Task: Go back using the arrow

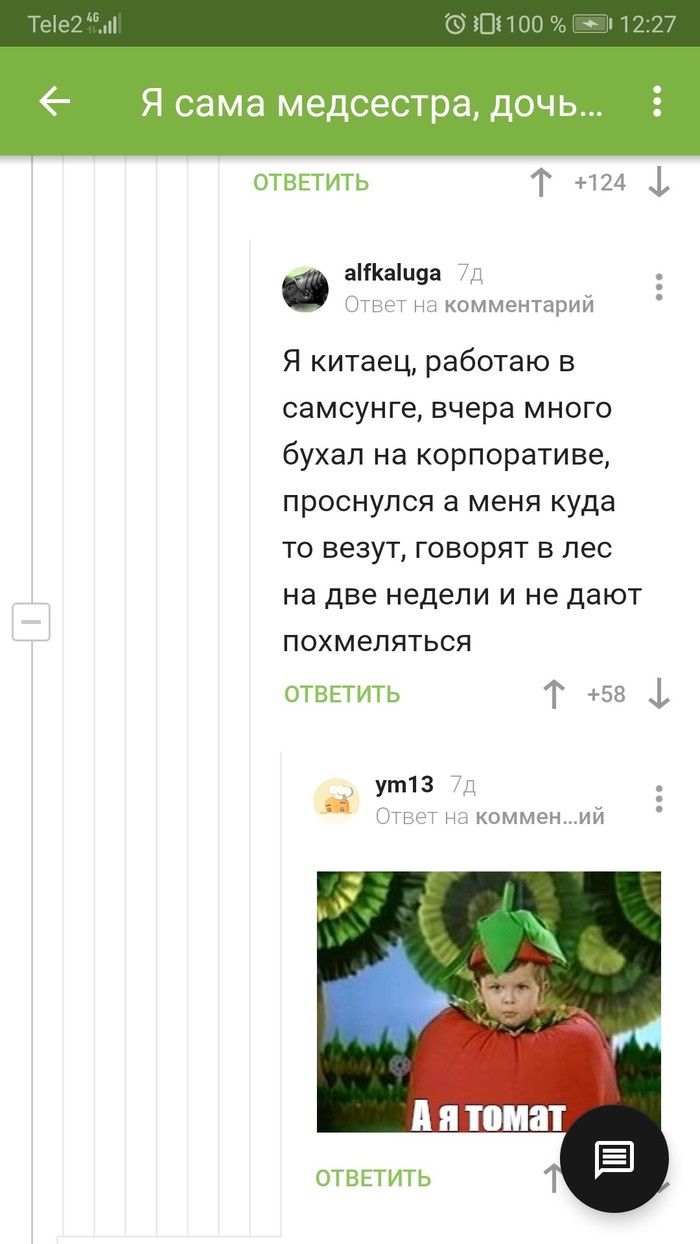Action: click(54, 102)
